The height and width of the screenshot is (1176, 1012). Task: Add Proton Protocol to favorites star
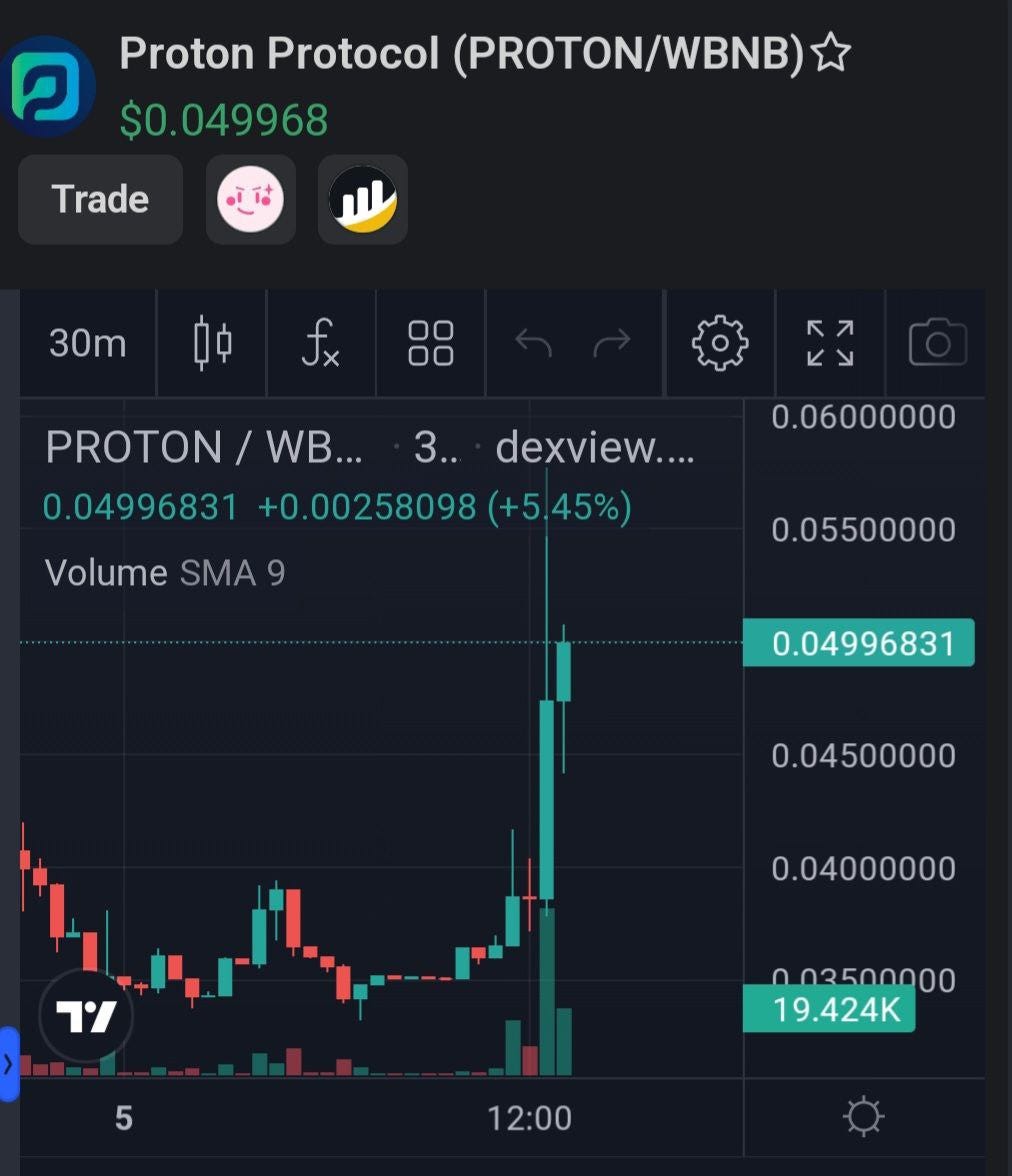tap(831, 55)
